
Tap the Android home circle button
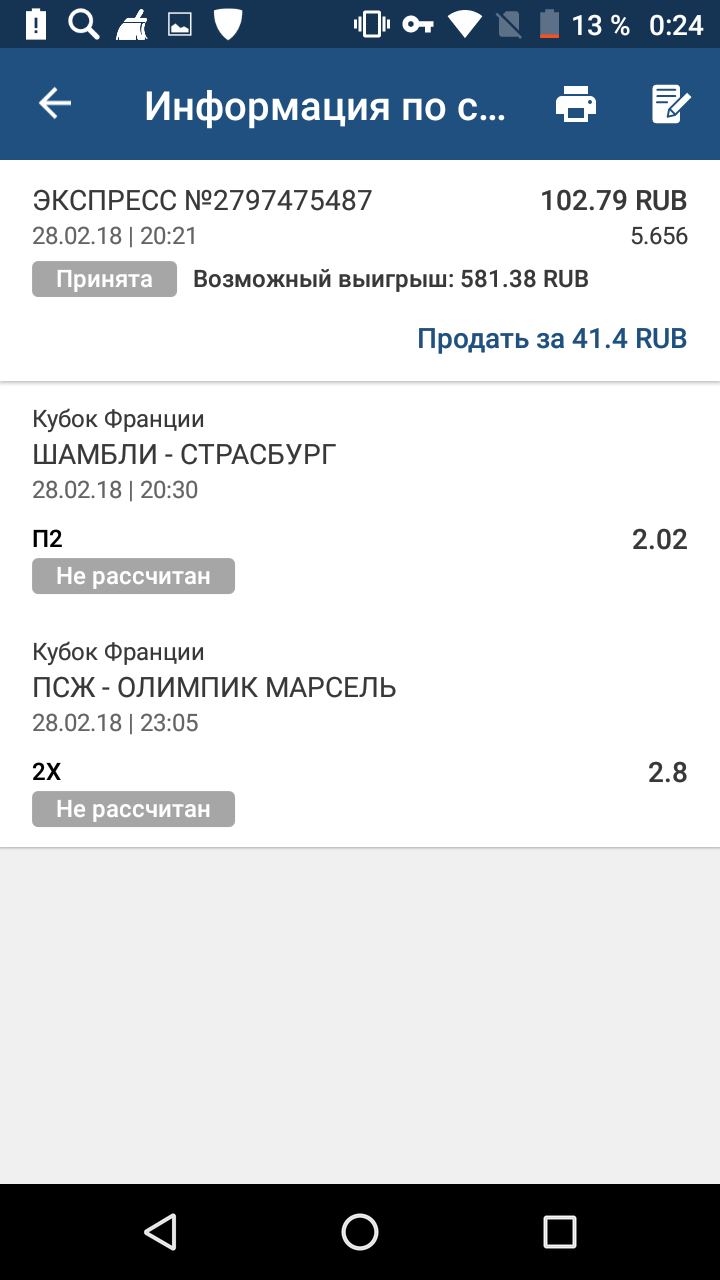pos(359,1232)
